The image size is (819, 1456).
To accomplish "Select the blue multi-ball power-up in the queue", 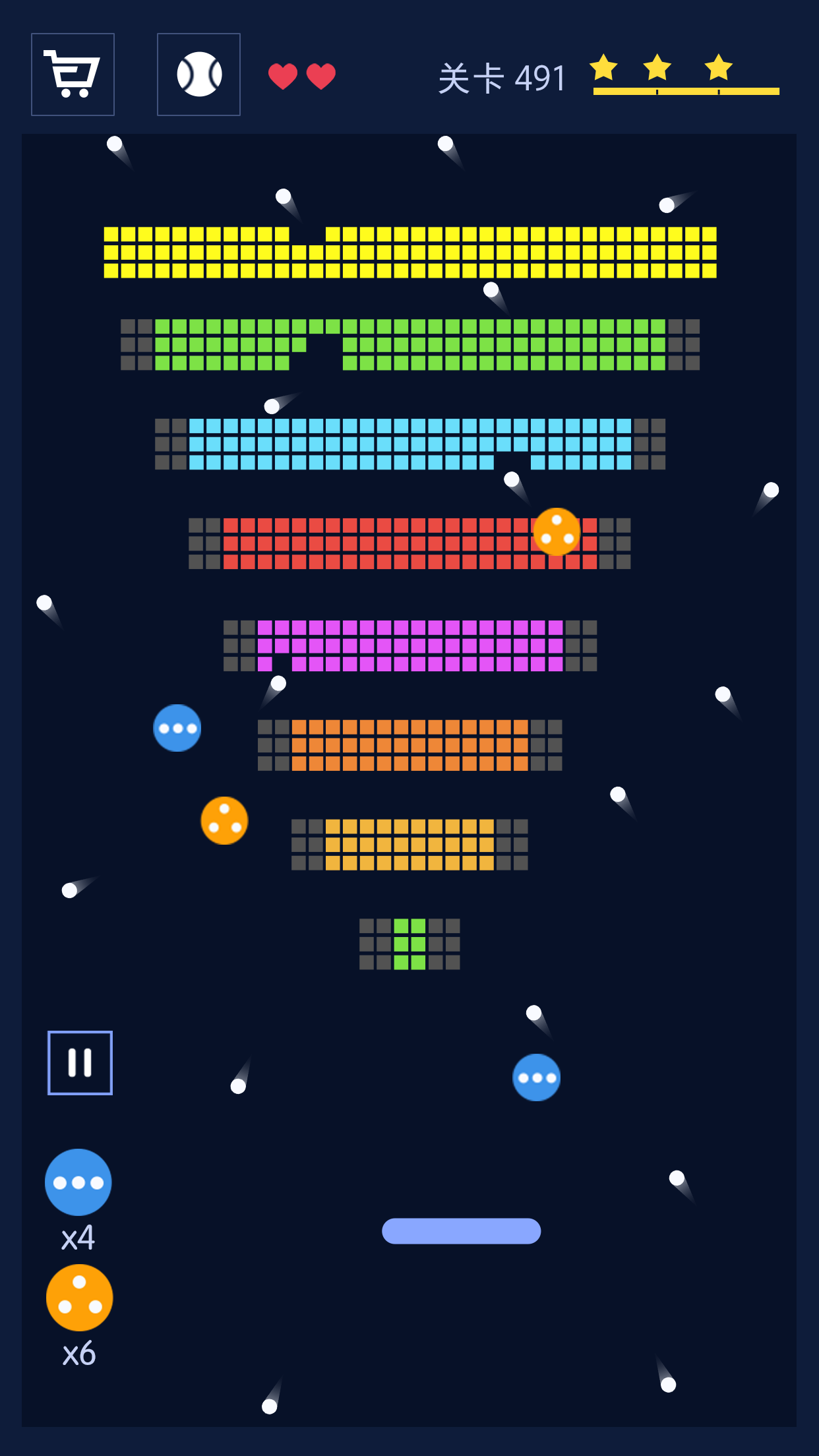I will click(x=77, y=1182).
